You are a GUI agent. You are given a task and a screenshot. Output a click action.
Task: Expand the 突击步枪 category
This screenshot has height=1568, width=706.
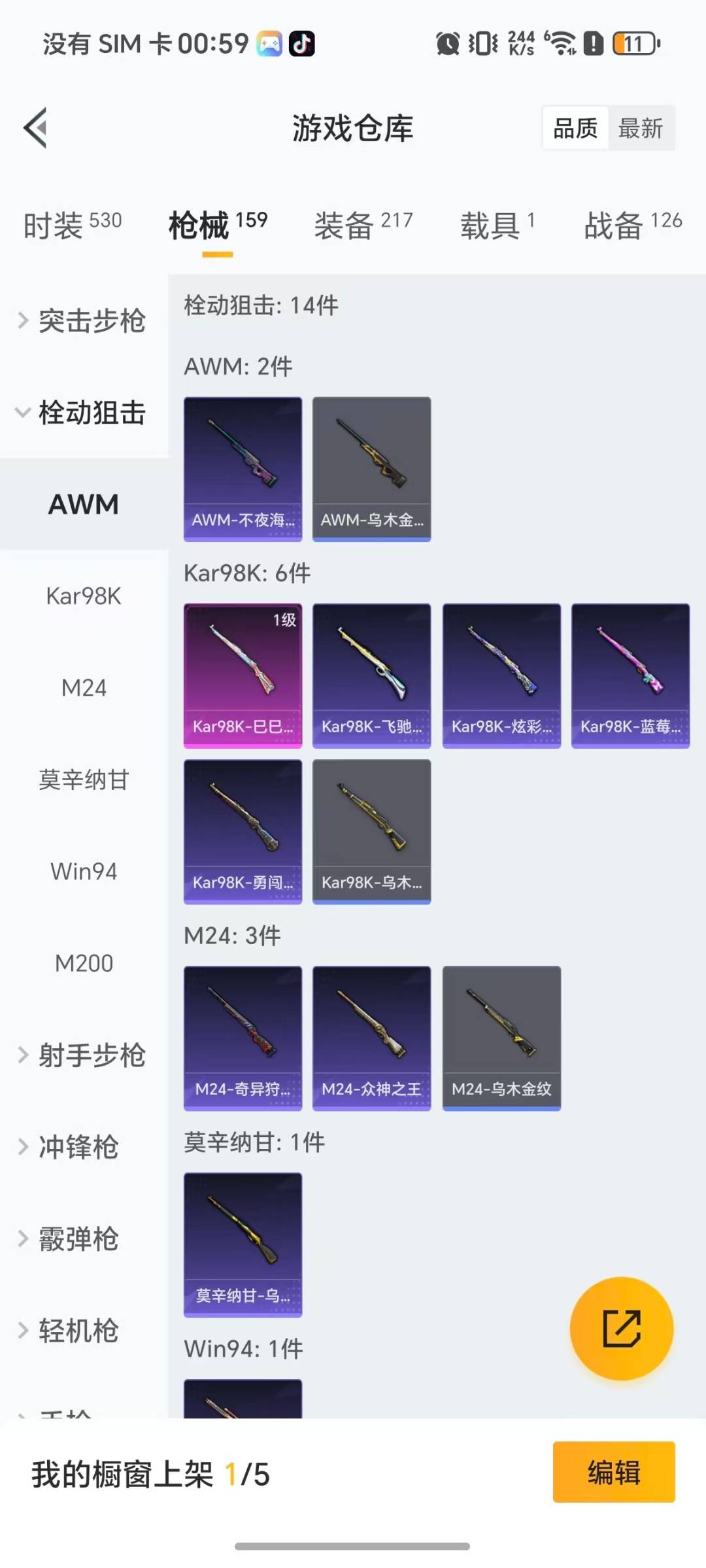(93, 321)
